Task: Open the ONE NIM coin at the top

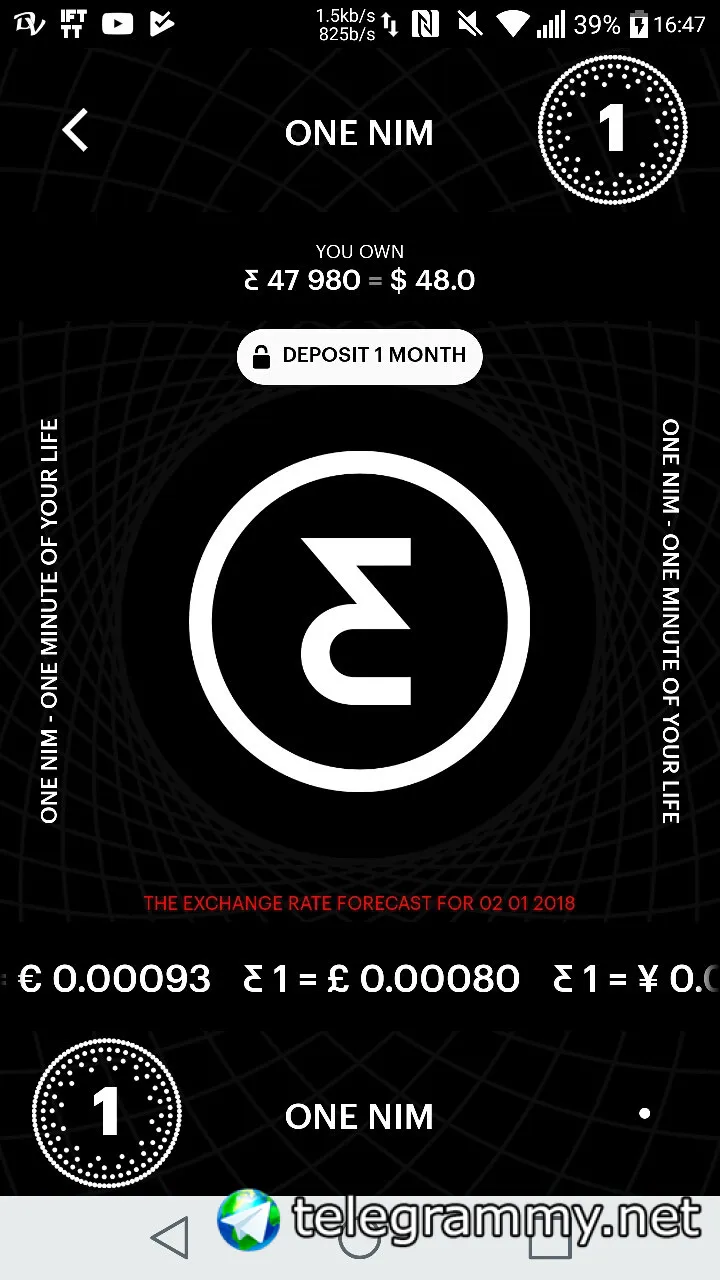Action: [612, 130]
